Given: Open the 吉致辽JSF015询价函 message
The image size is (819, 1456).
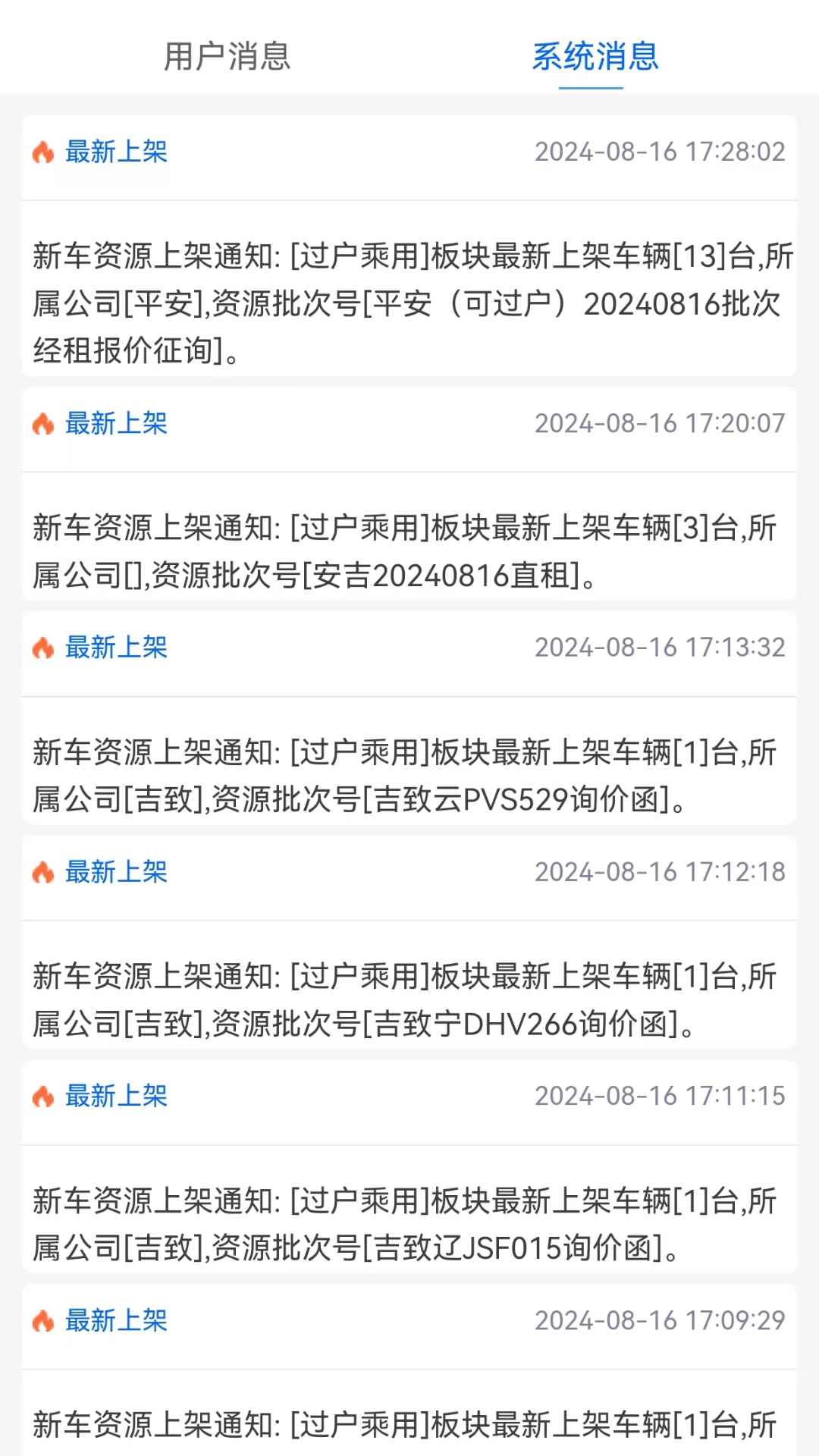Looking at the screenshot, I should point(409,1222).
